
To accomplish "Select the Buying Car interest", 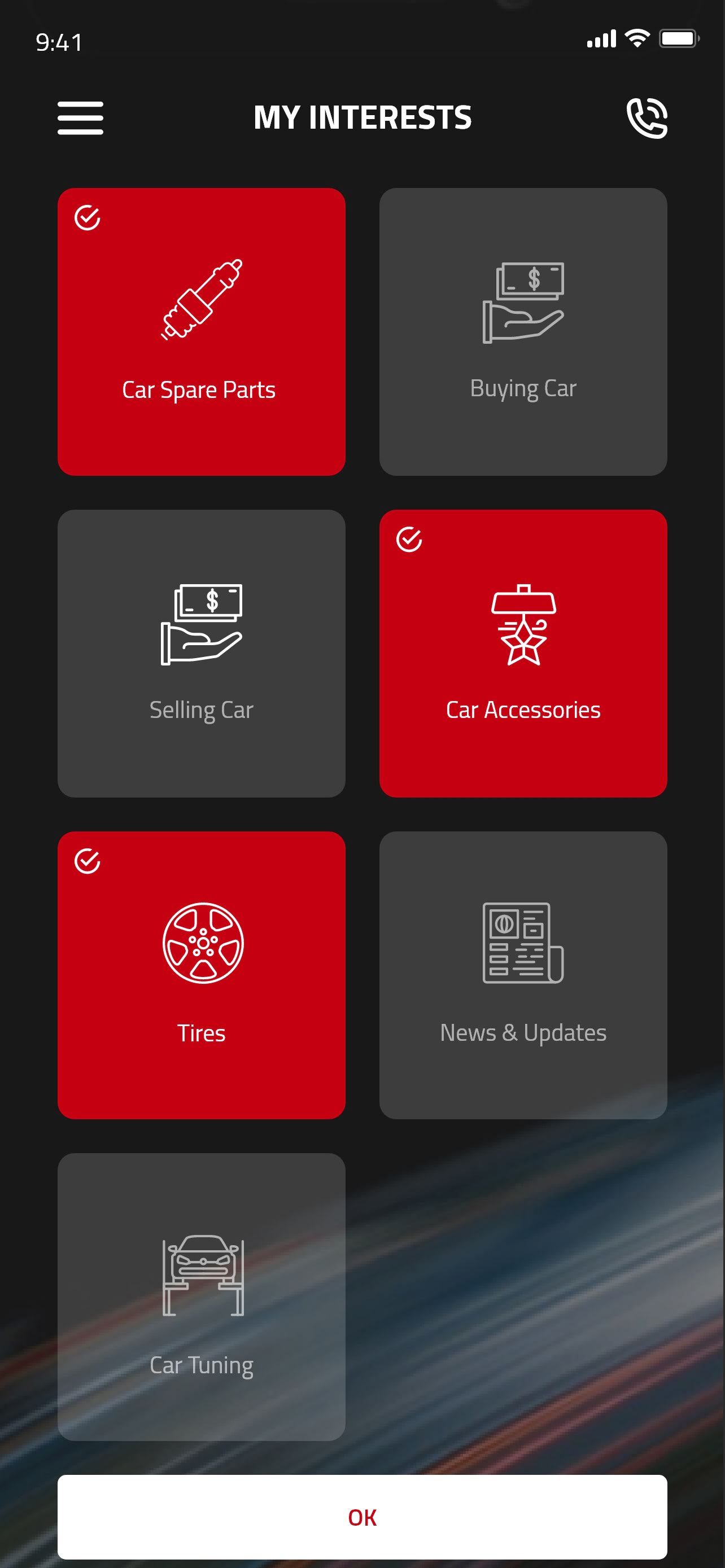I will point(523,332).
